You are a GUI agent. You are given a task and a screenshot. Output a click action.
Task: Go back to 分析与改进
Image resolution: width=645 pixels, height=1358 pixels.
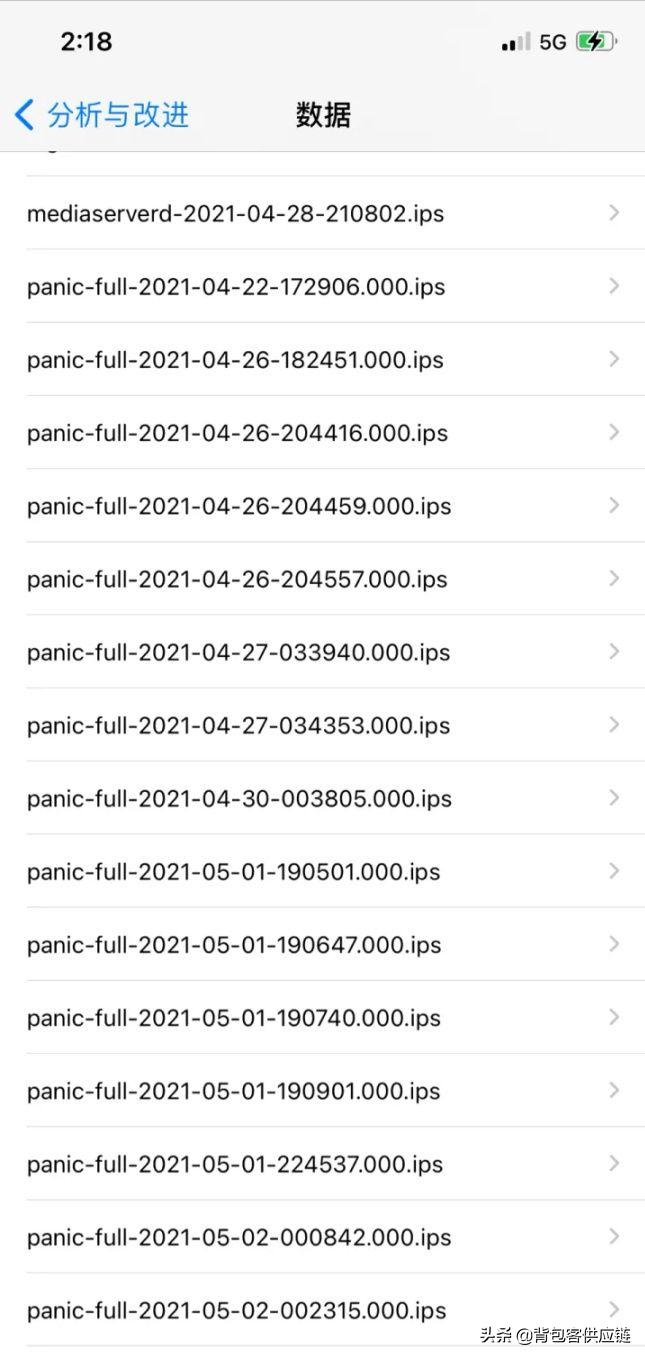(x=101, y=115)
